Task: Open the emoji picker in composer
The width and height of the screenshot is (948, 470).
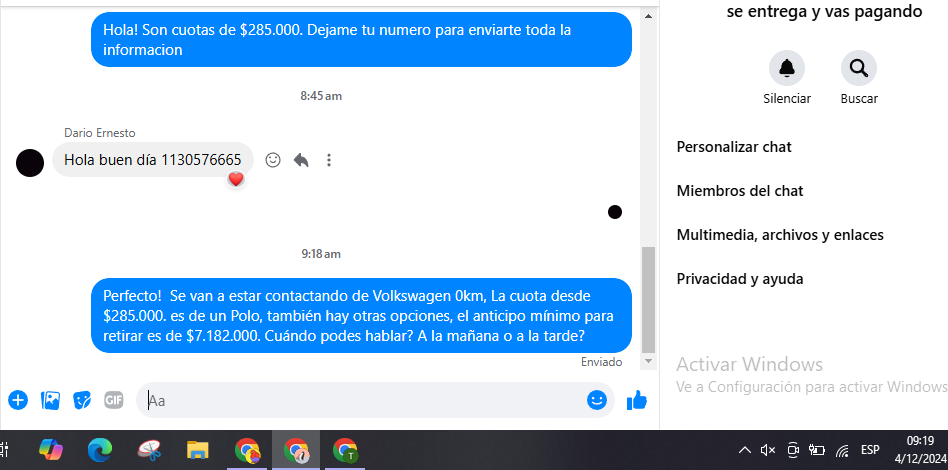Action: coord(597,400)
